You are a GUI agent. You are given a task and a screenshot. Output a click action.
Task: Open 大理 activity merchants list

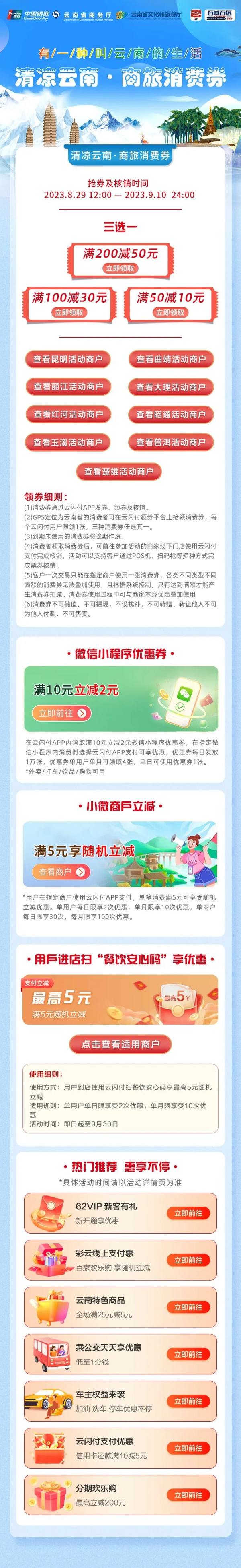coord(171,386)
